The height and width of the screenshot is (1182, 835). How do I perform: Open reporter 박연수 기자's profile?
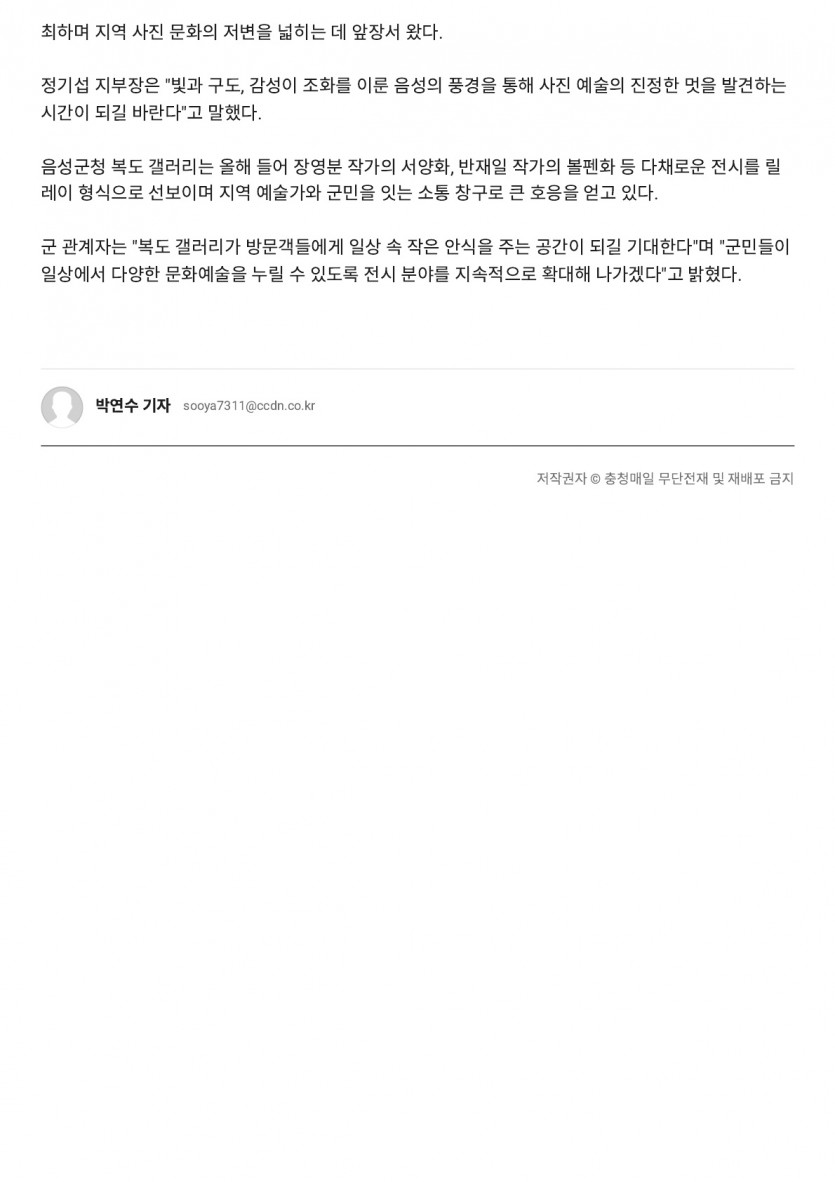(133, 406)
